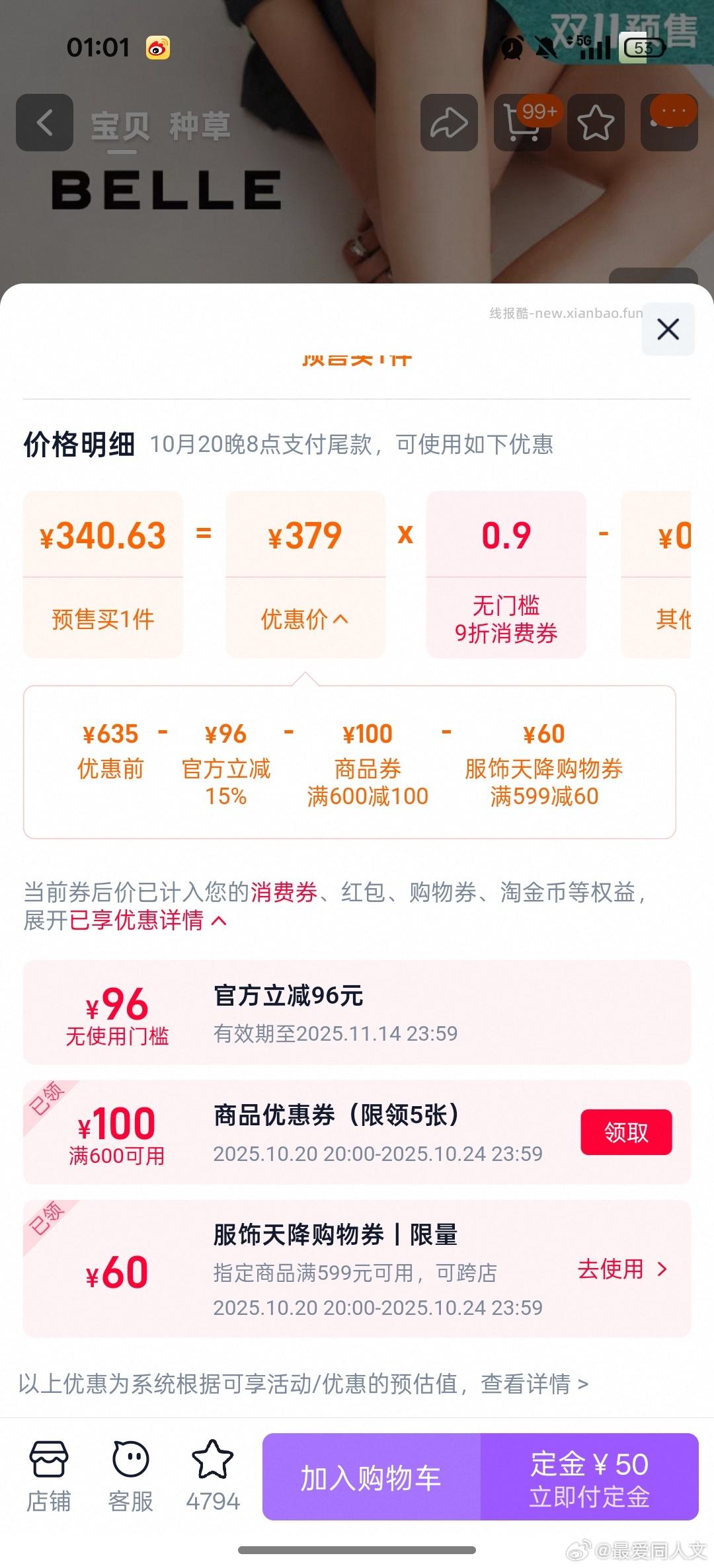Open the more options (…) icon
714x1568 pixels.
coord(669,124)
